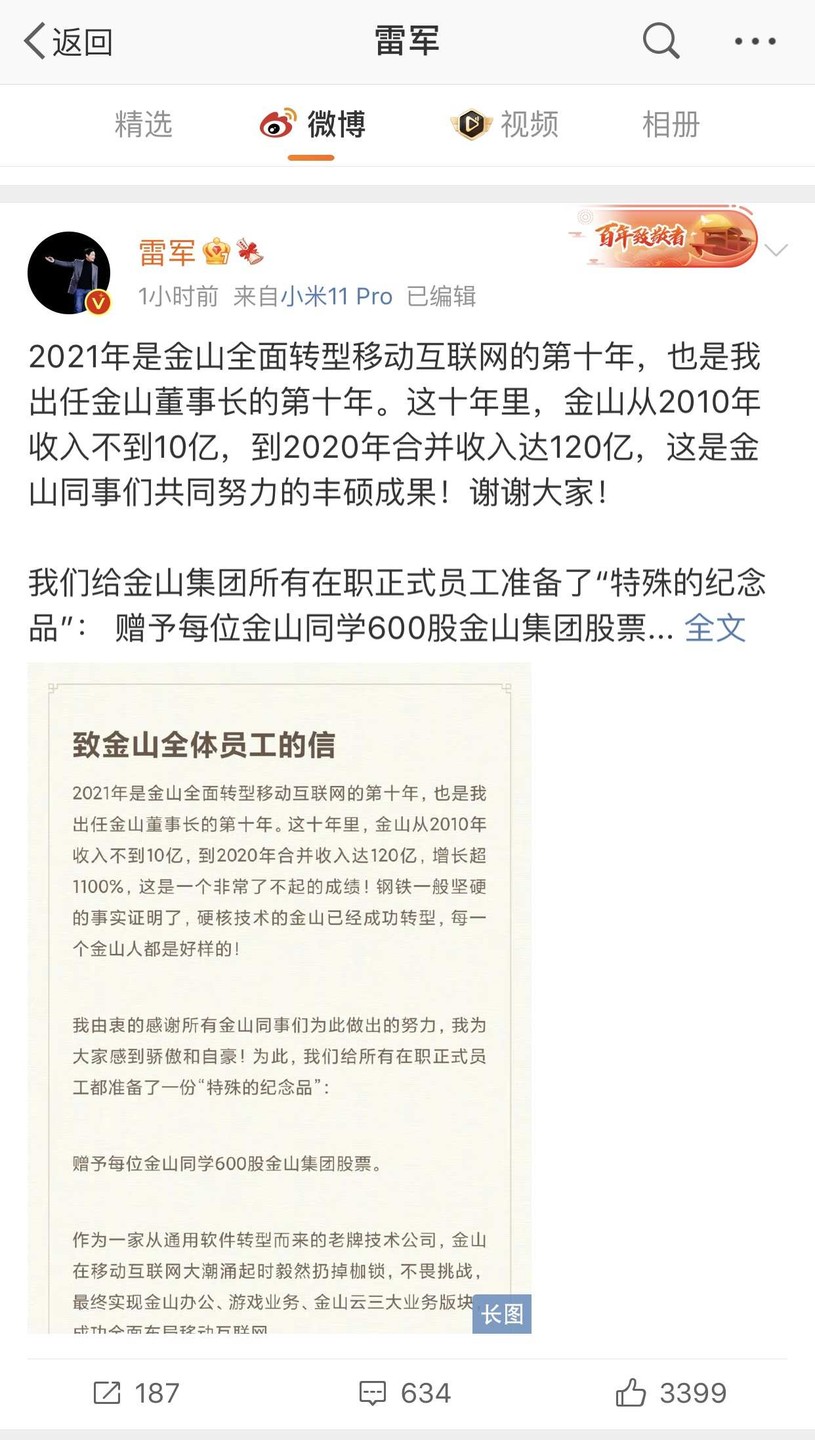Screen dimensions: 815x1440
Task: Open the 致金山全体员工的信 long image
Action: (279, 998)
